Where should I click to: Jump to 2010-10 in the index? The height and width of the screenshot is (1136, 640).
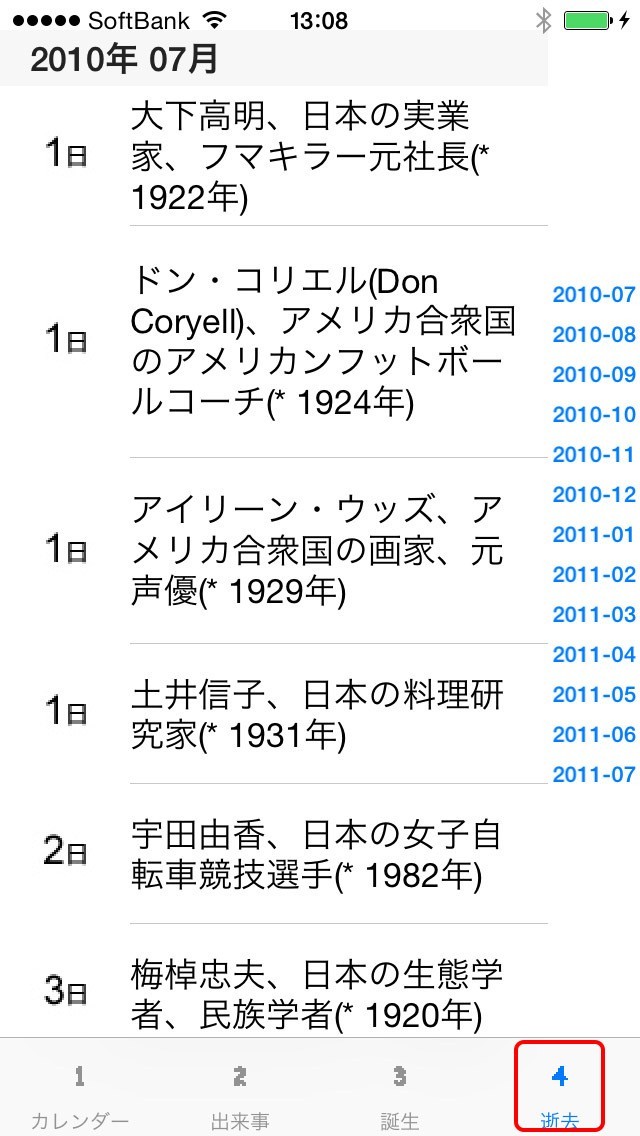[594, 414]
